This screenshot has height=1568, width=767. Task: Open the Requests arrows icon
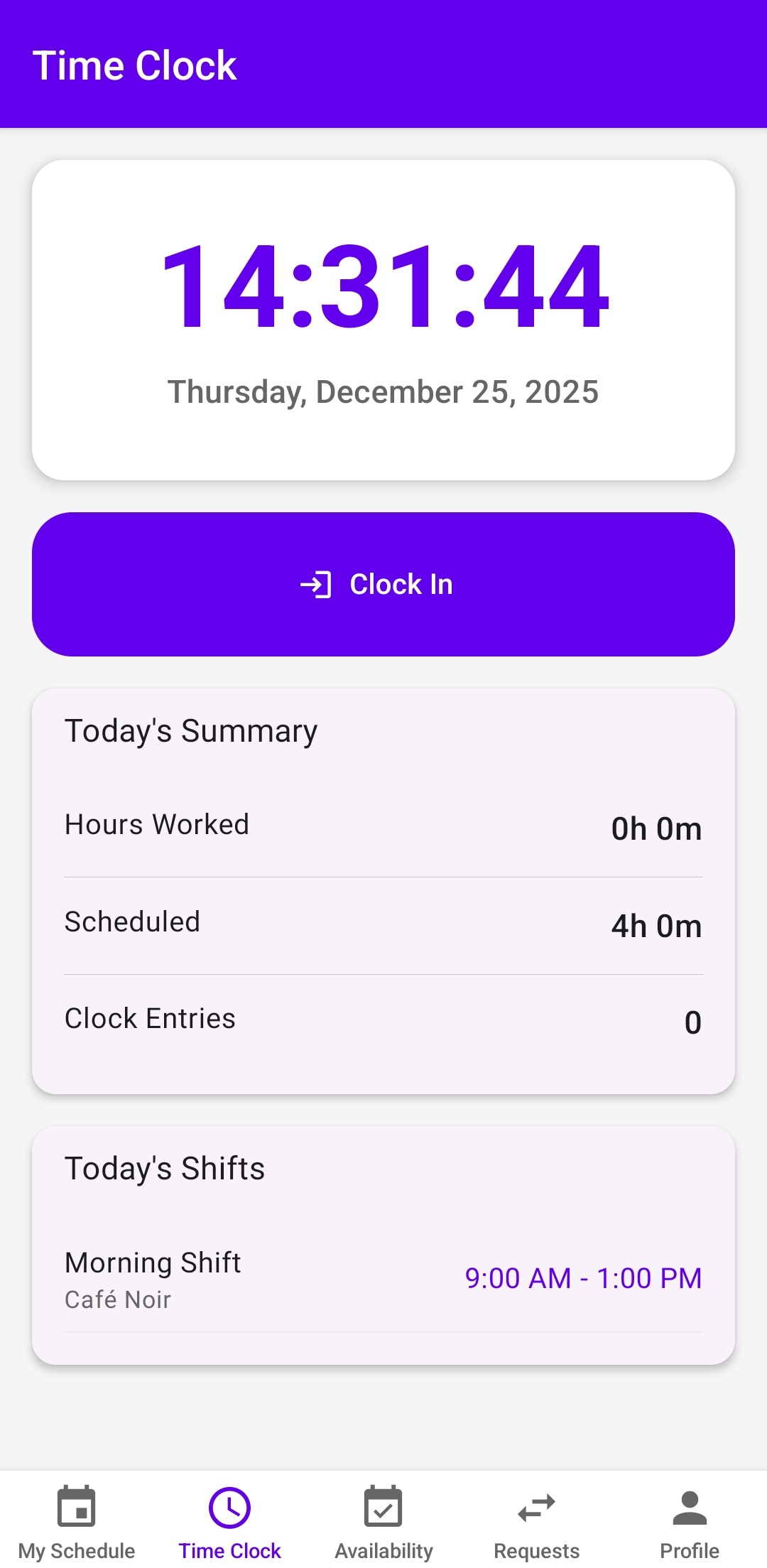(x=536, y=1505)
